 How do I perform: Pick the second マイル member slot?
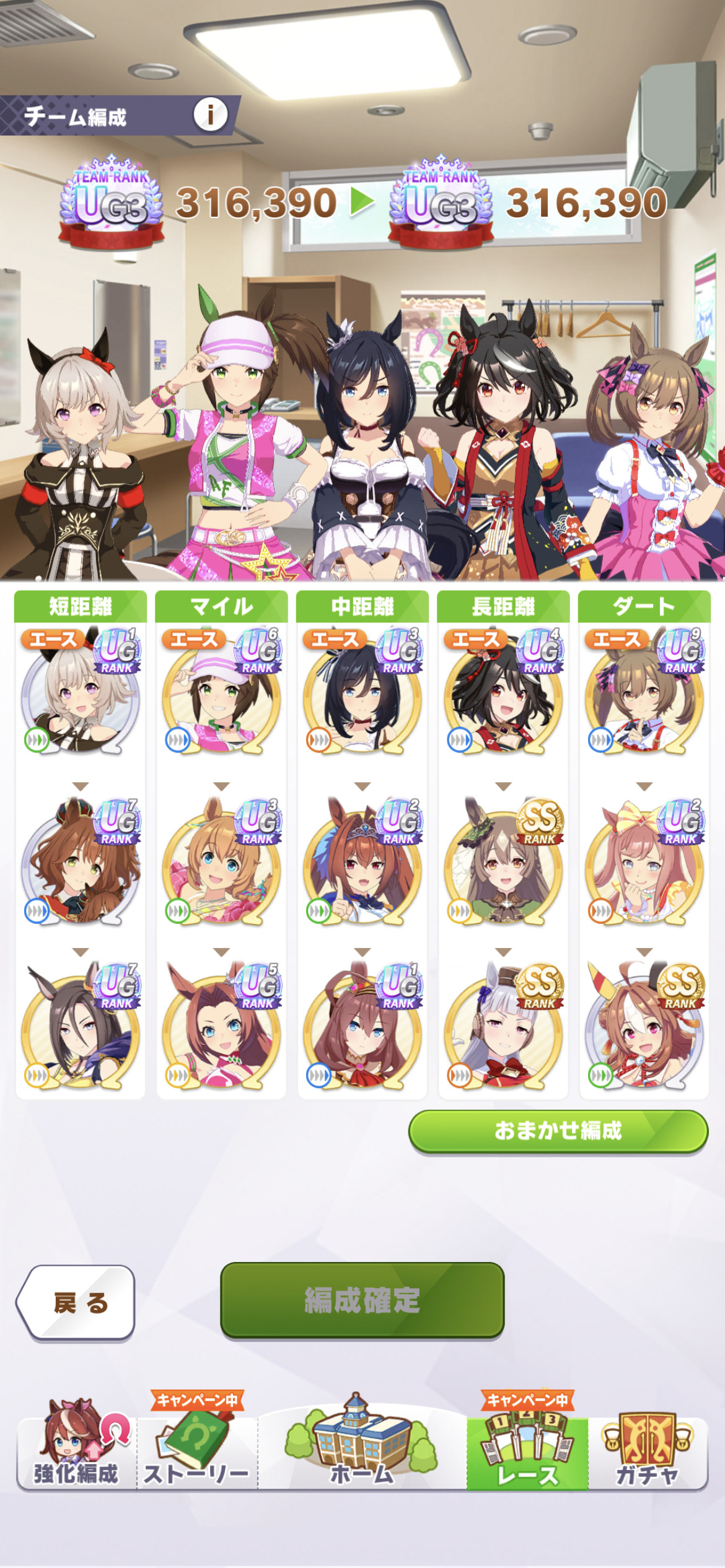pos(221,863)
